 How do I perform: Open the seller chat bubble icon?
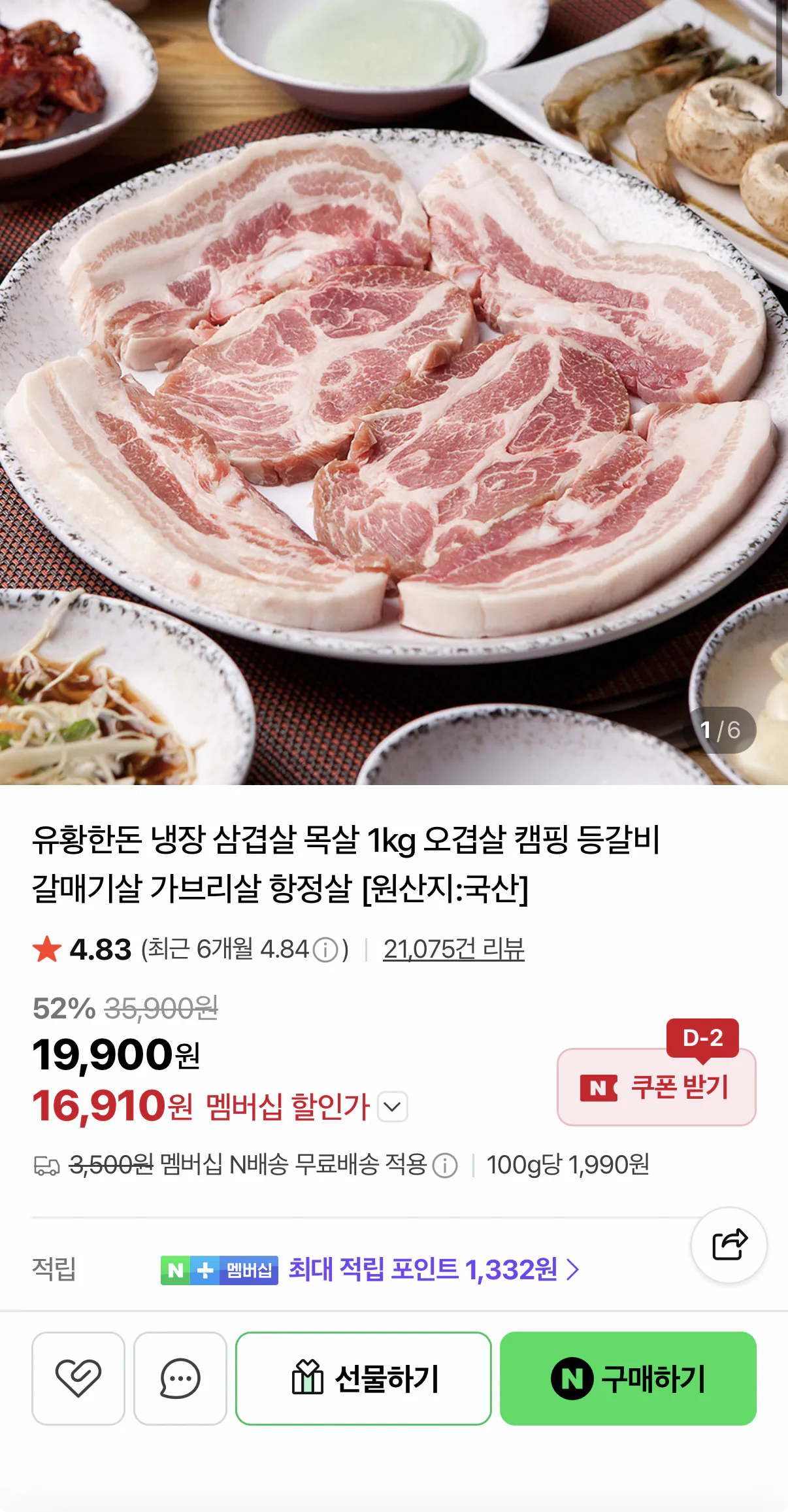tap(181, 1378)
